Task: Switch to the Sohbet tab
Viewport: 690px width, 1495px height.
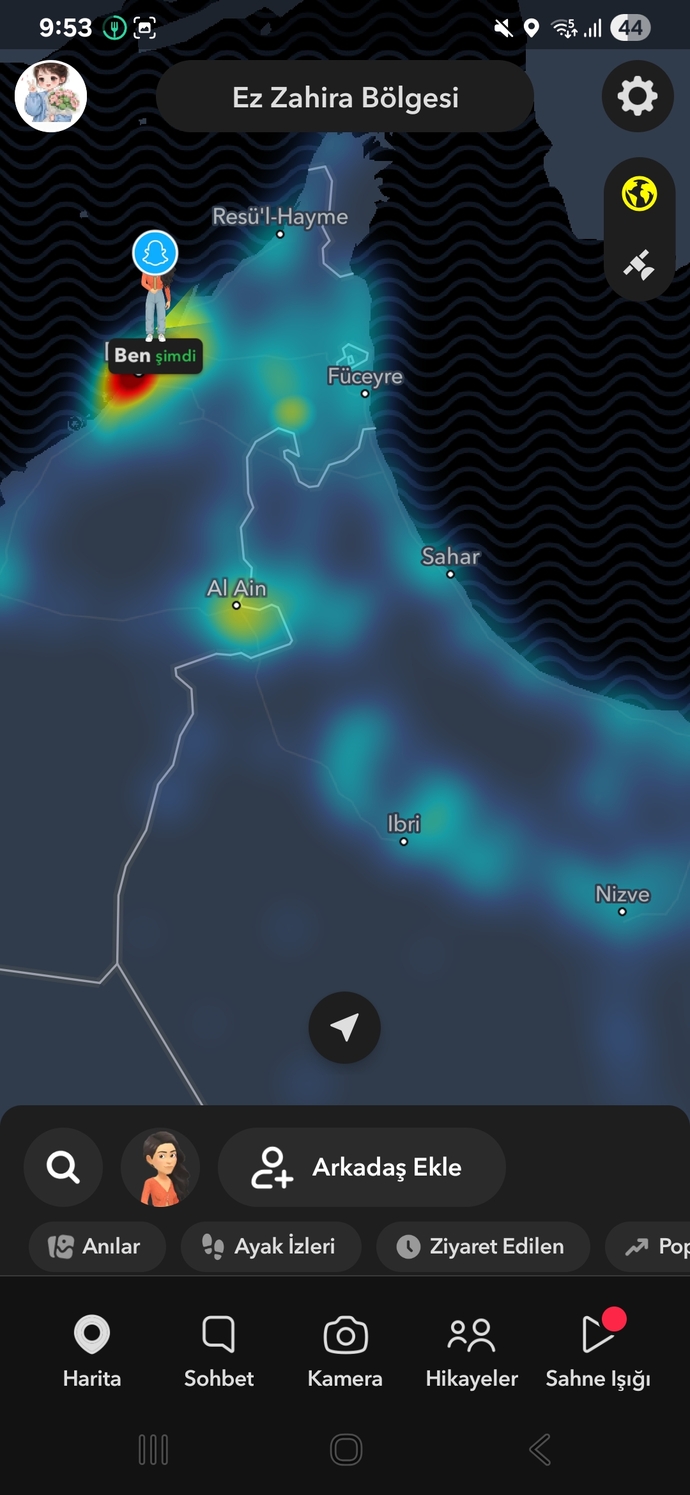Action: click(219, 1352)
